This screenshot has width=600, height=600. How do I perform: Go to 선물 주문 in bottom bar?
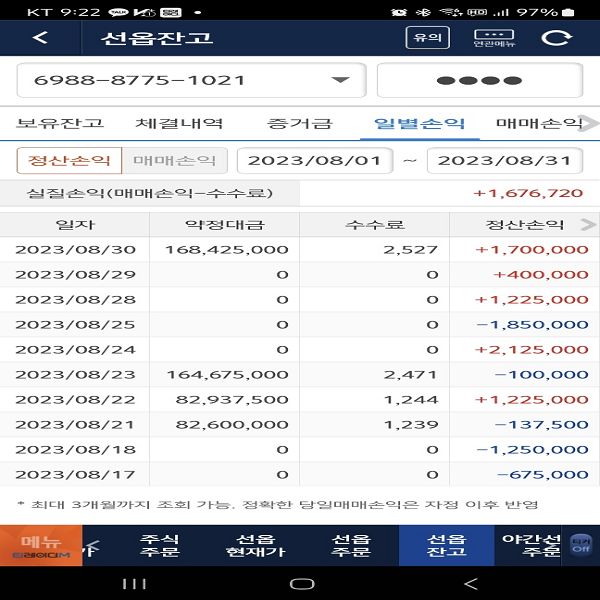coord(350,546)
